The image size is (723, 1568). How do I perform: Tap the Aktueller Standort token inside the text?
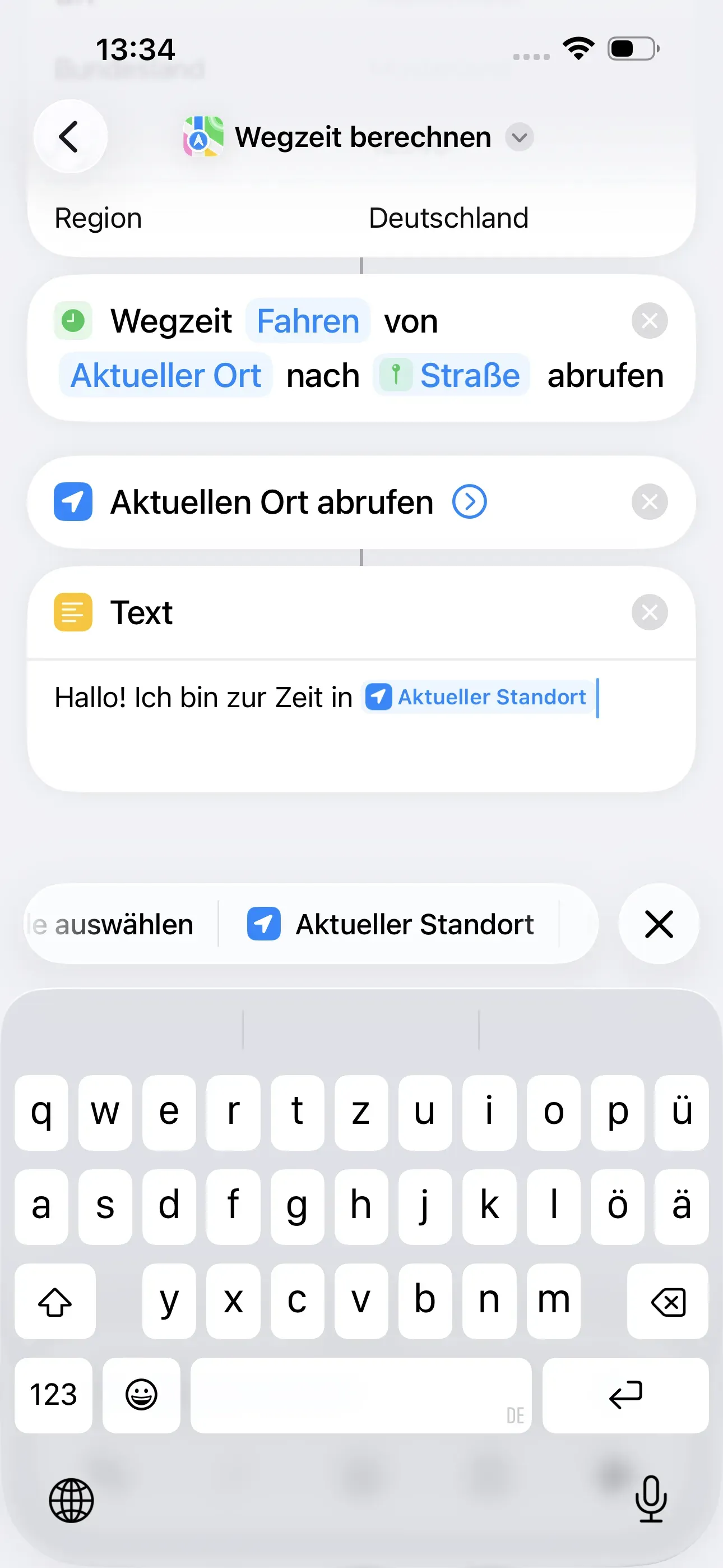pyautogui.click(x=478, y=697)
